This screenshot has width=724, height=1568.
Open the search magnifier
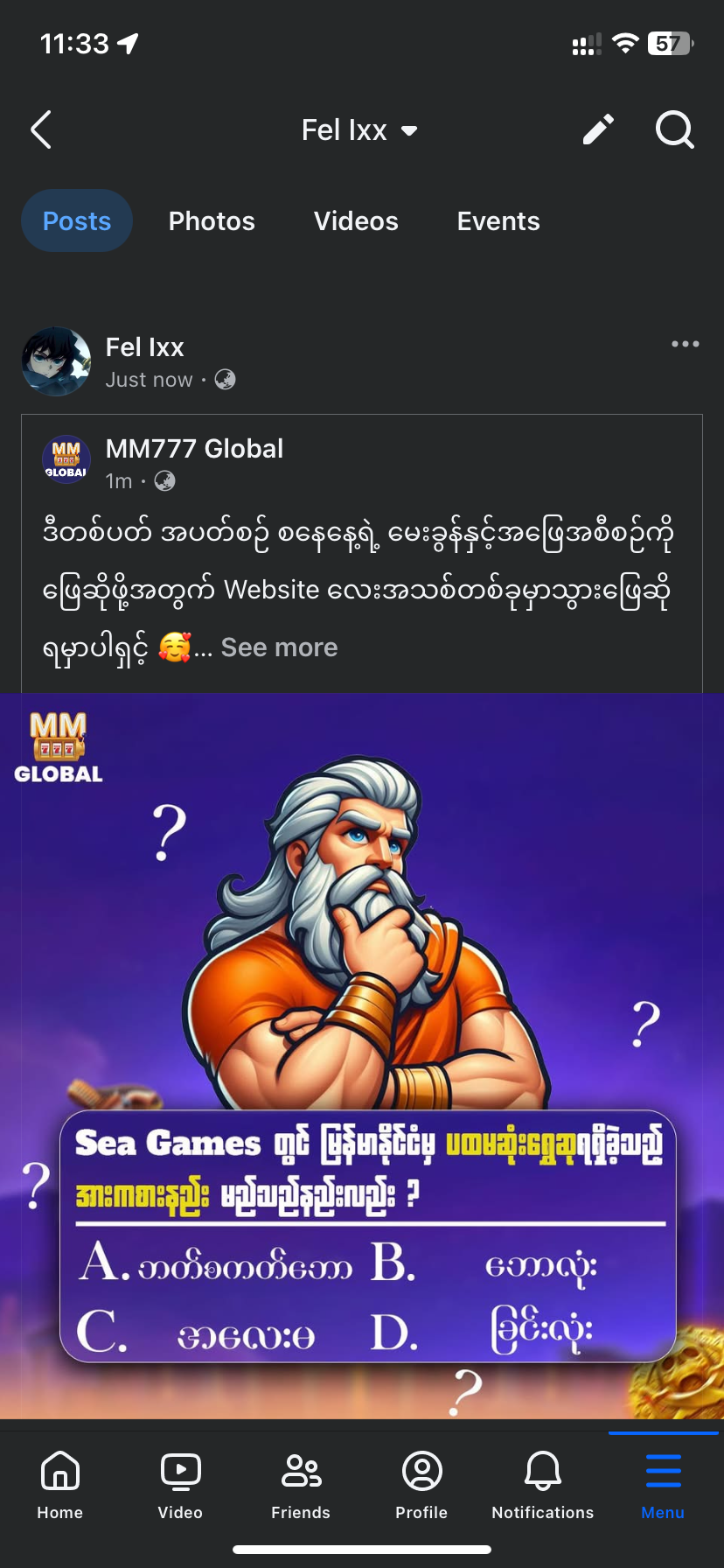[x=674, y=130]
